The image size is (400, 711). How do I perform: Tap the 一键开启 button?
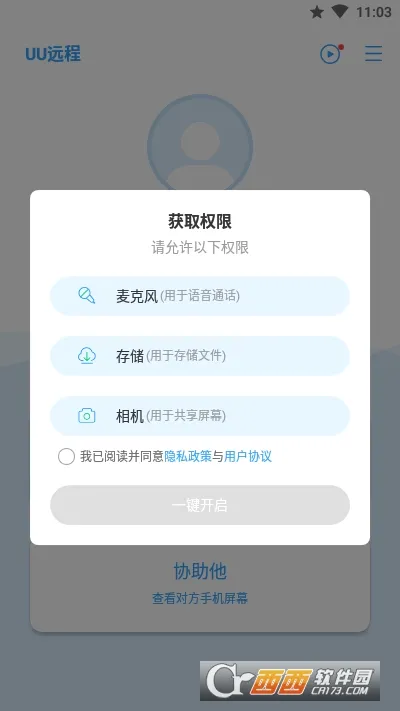point(200,505)
